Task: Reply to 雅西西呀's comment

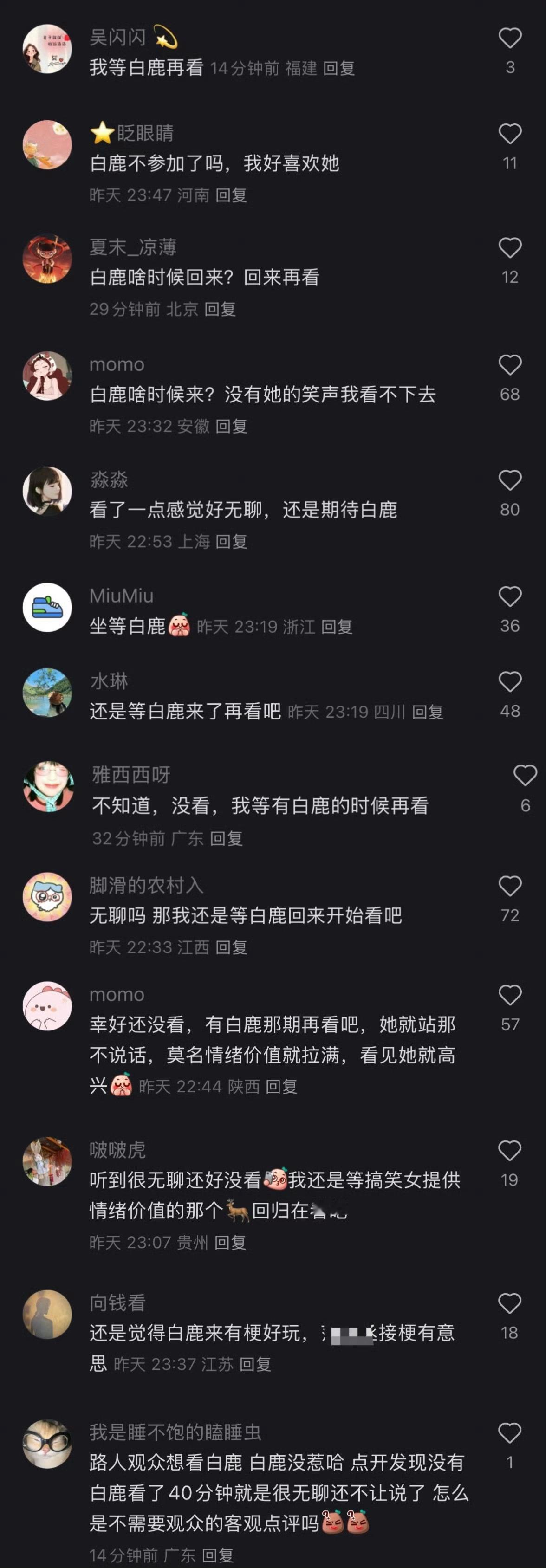Action: (x=226, y=838)
